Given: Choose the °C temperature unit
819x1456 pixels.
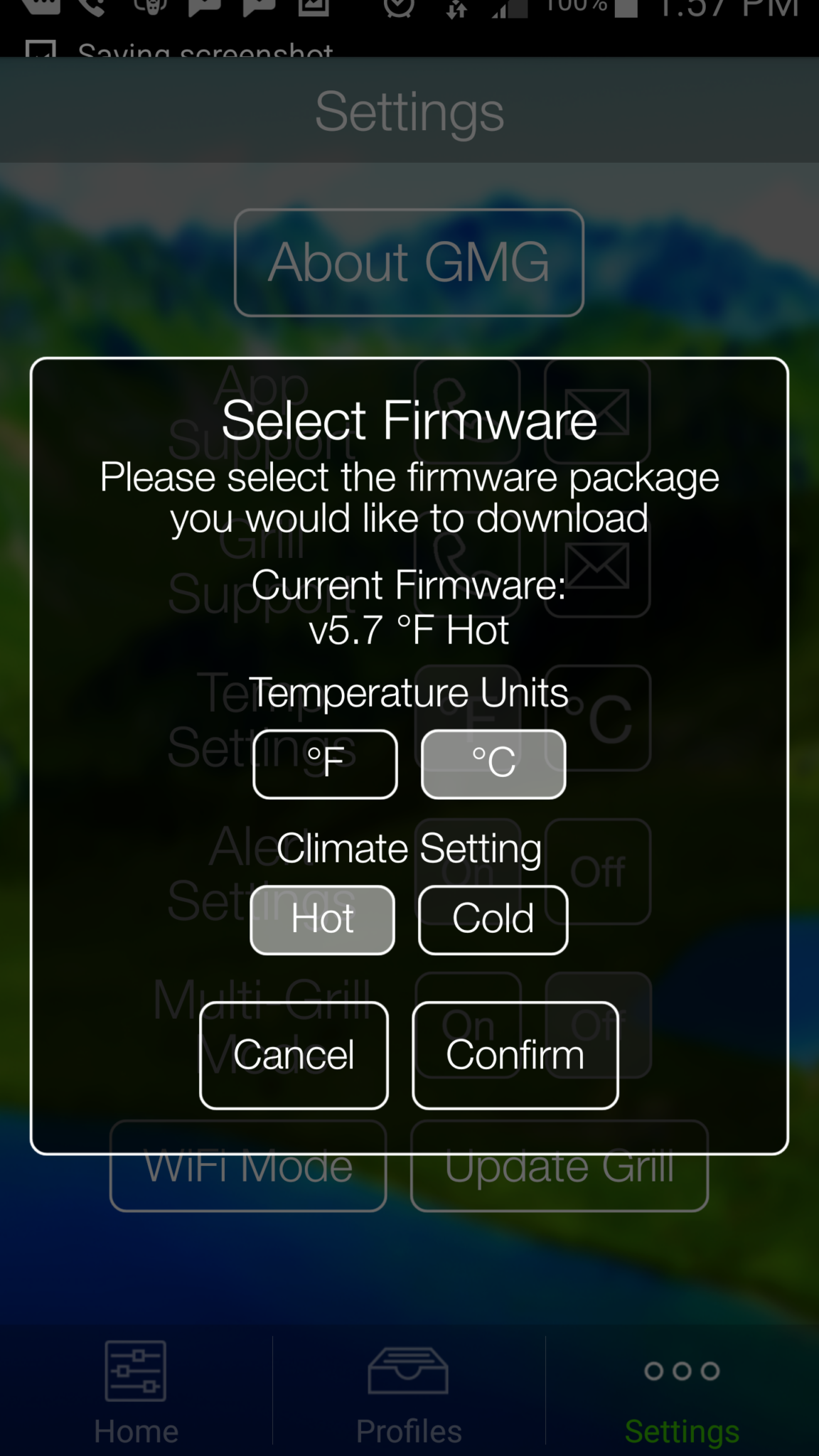Looking at the screenshot, I should pos(493,764).
